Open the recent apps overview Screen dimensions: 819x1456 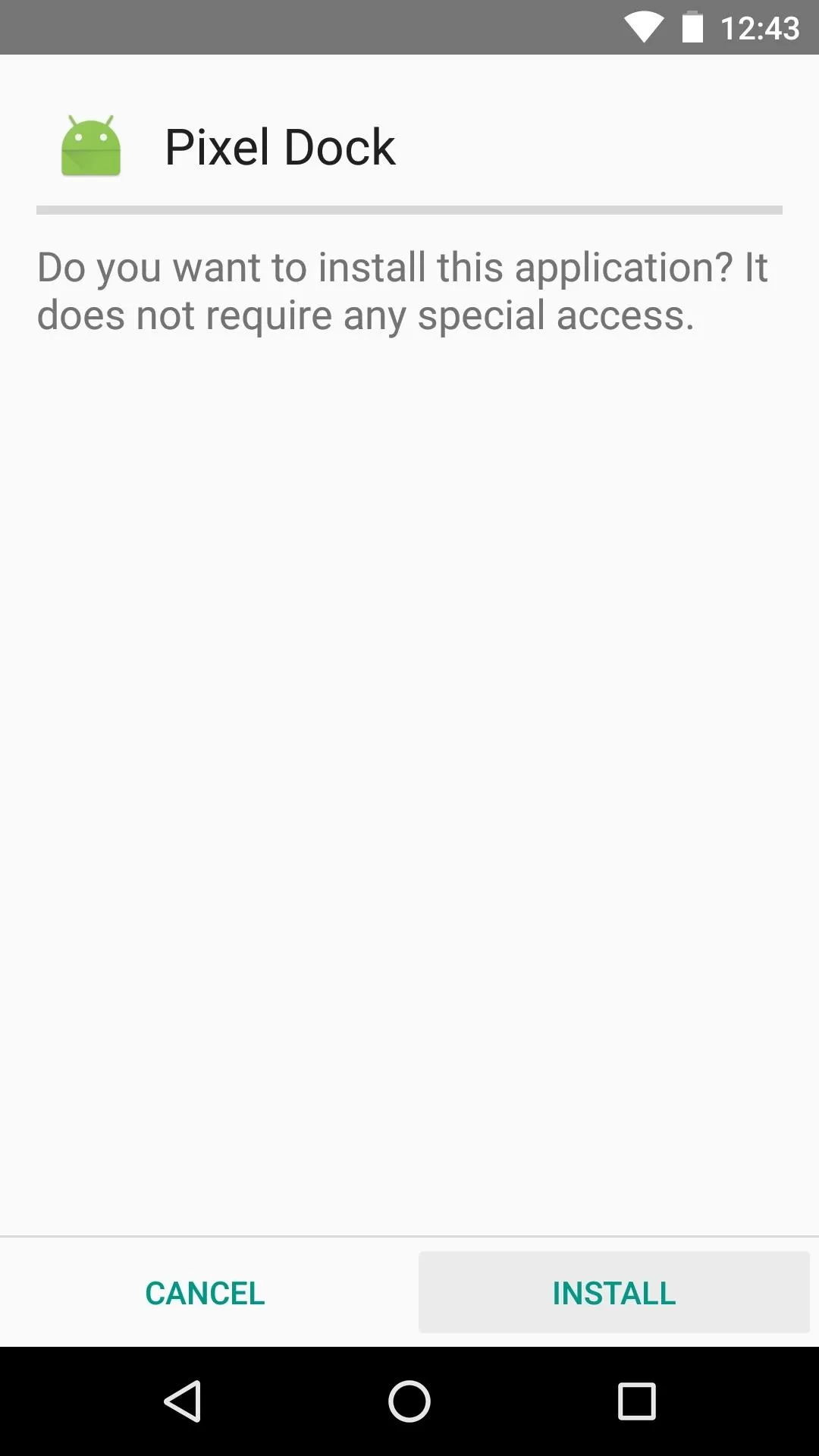[637, 1401]
